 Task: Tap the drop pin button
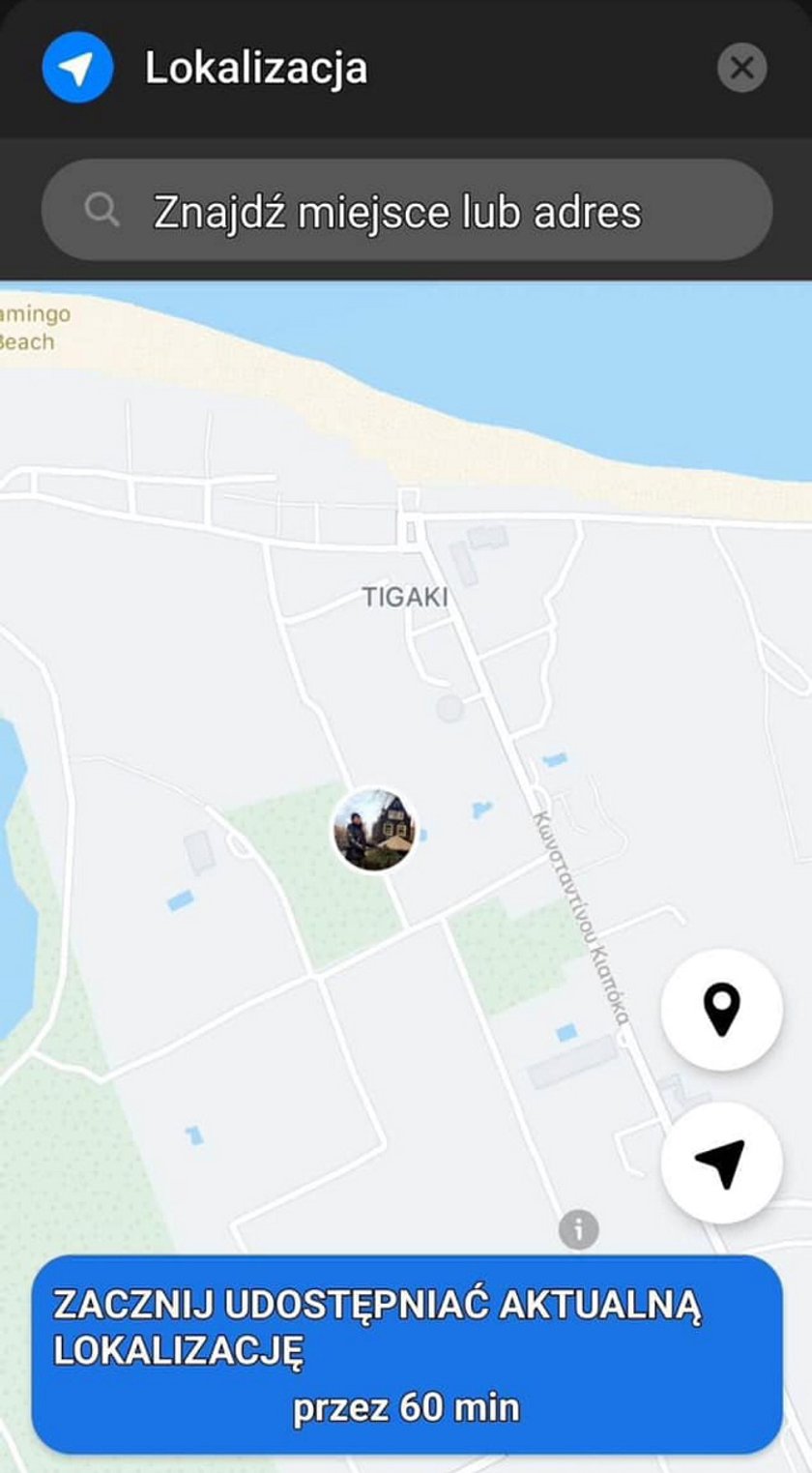coord(721,1010)
